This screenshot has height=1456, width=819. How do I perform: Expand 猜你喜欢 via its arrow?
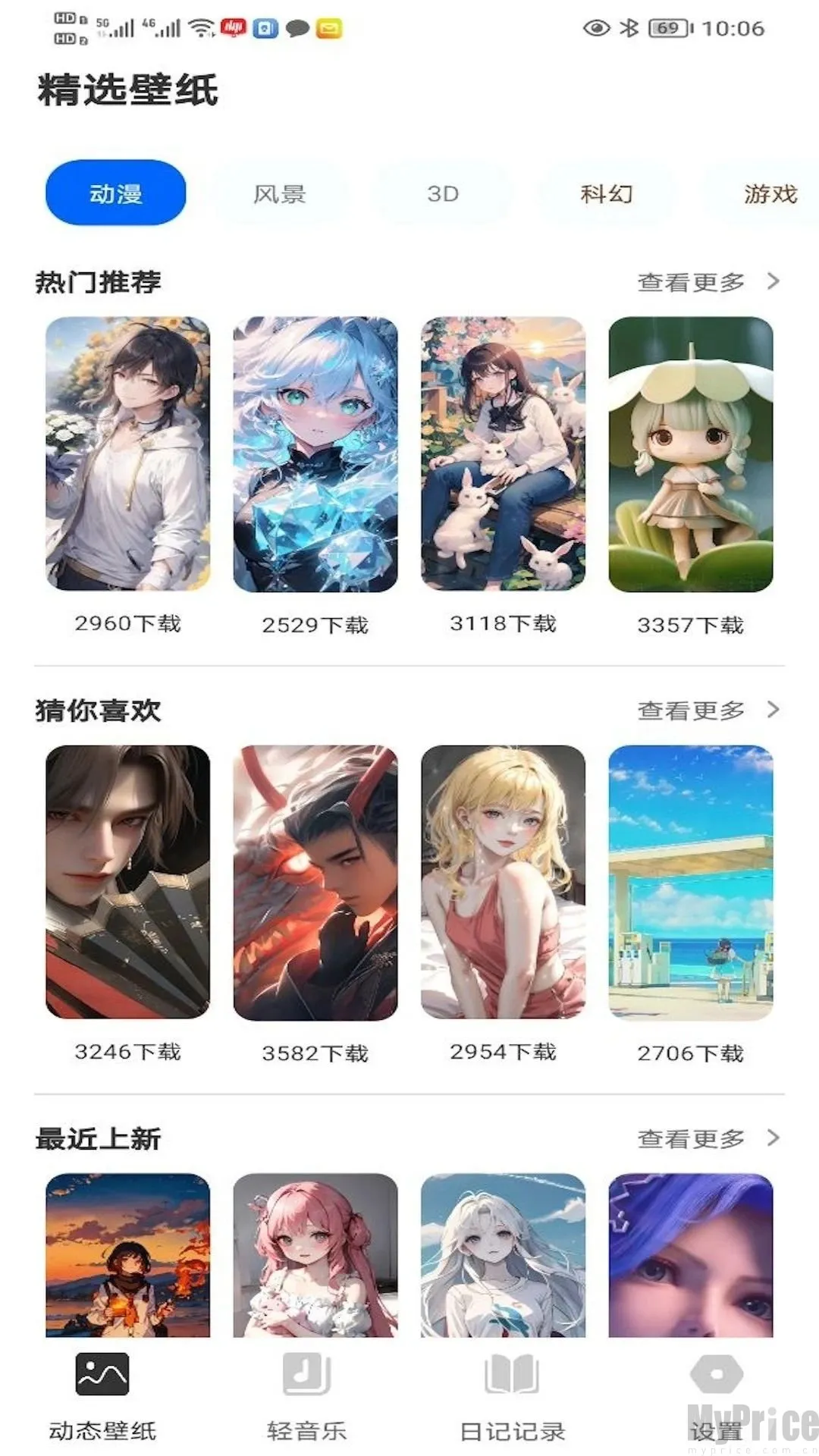coord(774,709)
